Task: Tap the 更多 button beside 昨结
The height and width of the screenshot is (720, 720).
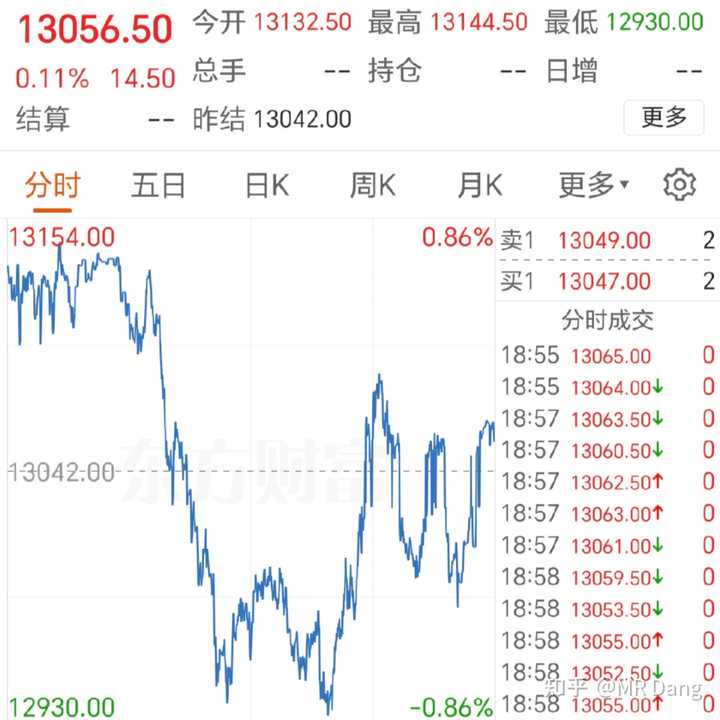Action: coord(663,118)
